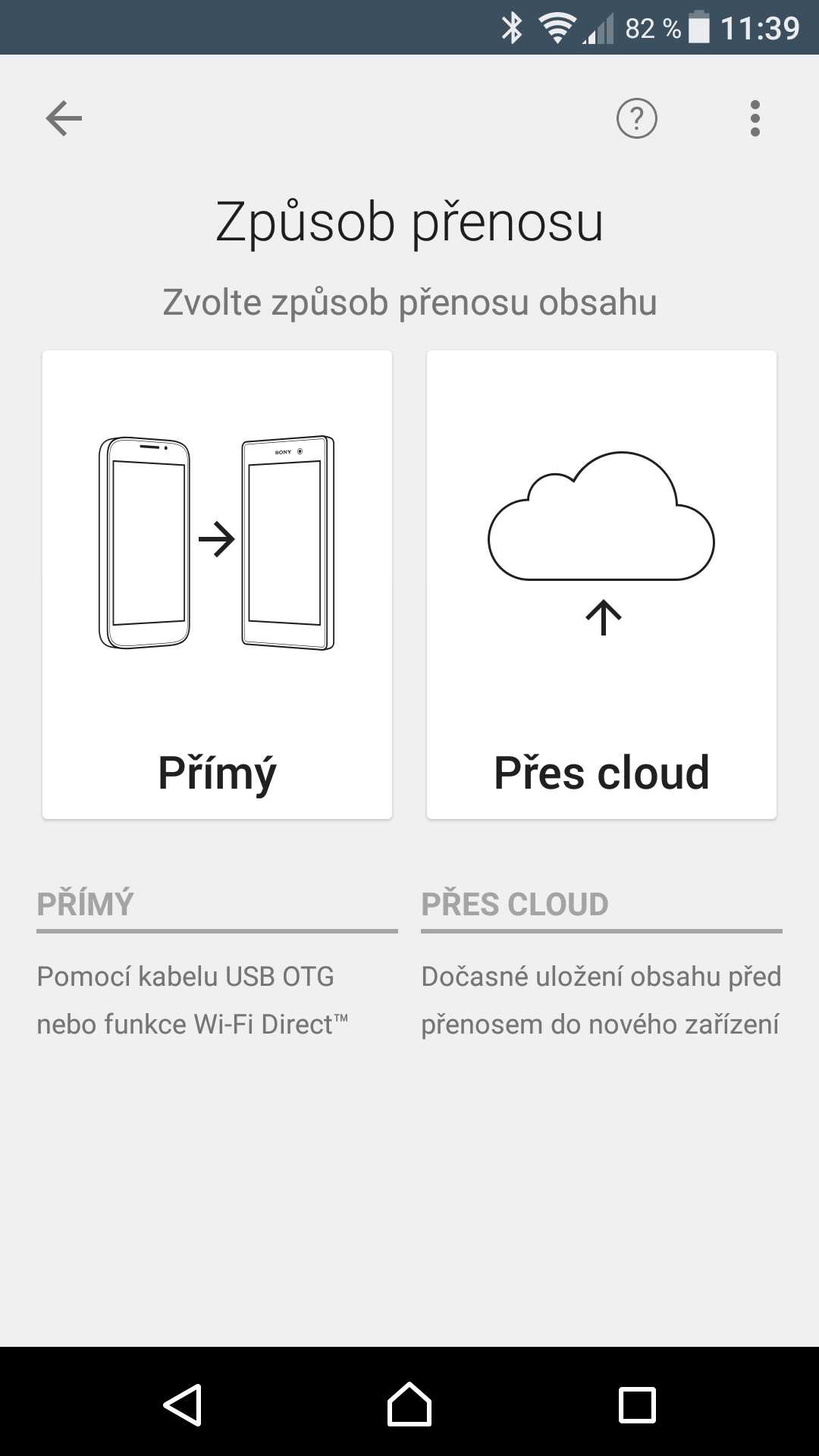Open recent apps from navigation bar
The image size is (819, 1456).
637,1405
